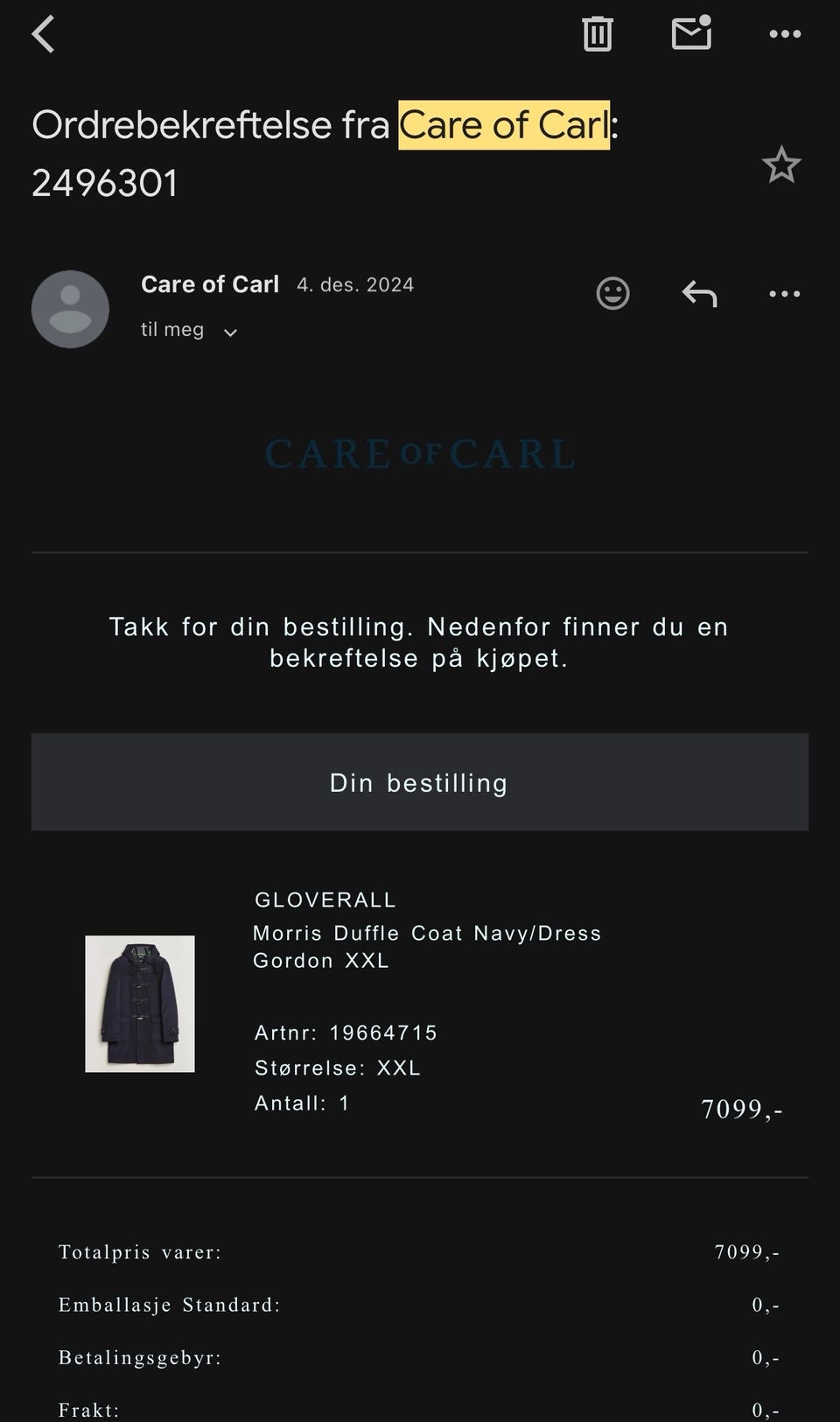Select the highlighted 'Care of Carl' text

click(504, 124)
